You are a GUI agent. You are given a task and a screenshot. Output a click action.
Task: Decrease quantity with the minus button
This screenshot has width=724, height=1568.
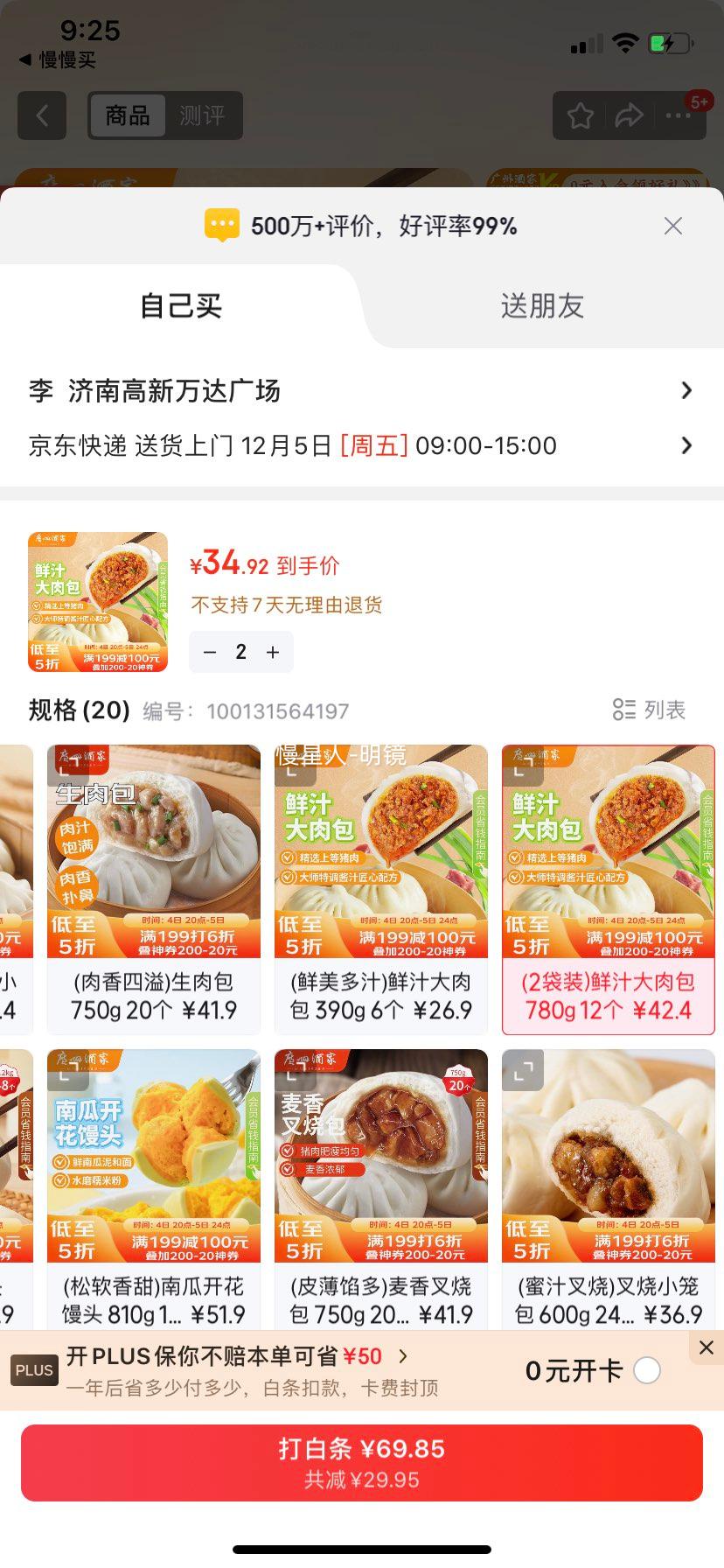pyautogui.click(x=210, y=652)
